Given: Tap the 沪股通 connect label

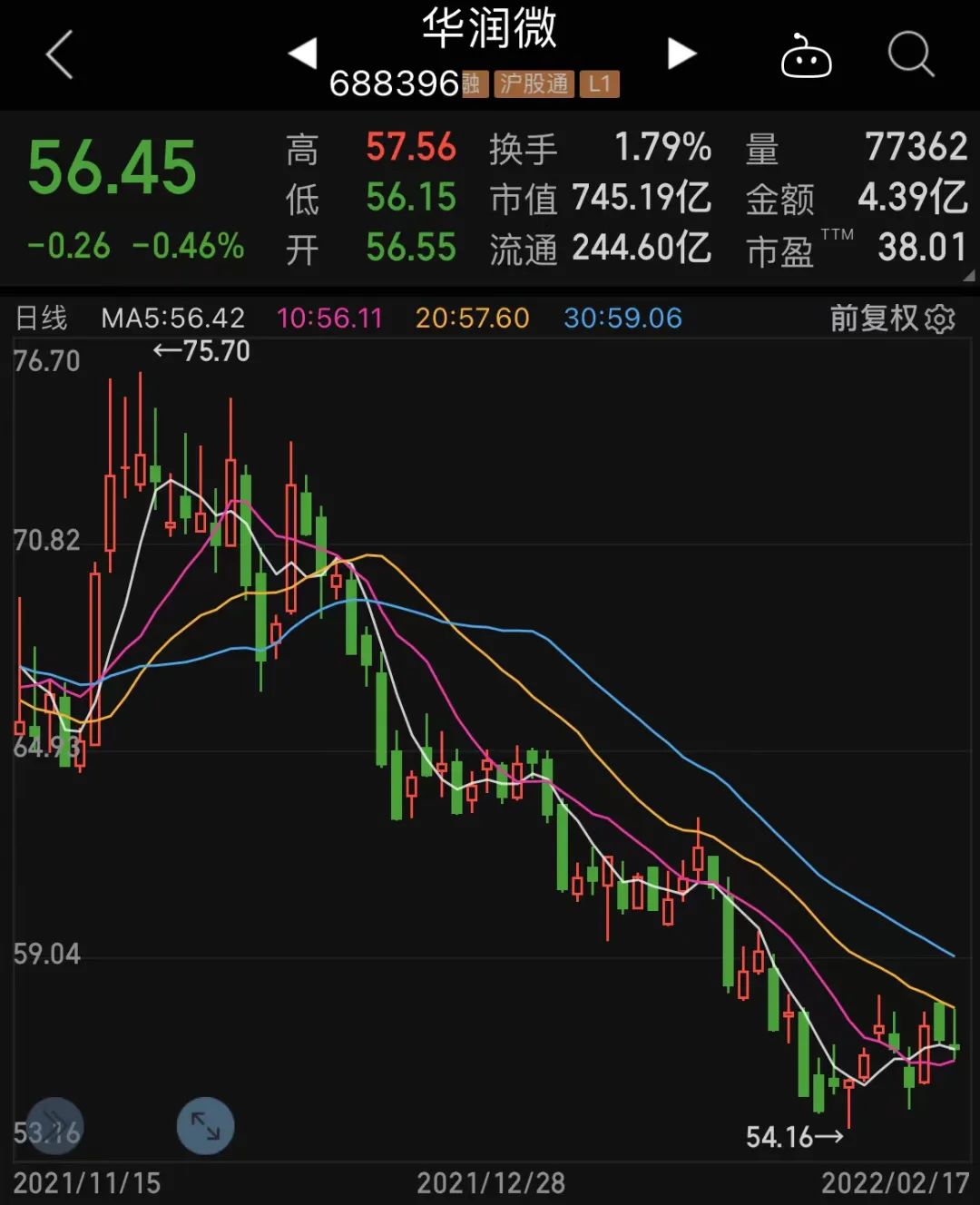Looking at the screenshot, I should (x=534, y=84).
